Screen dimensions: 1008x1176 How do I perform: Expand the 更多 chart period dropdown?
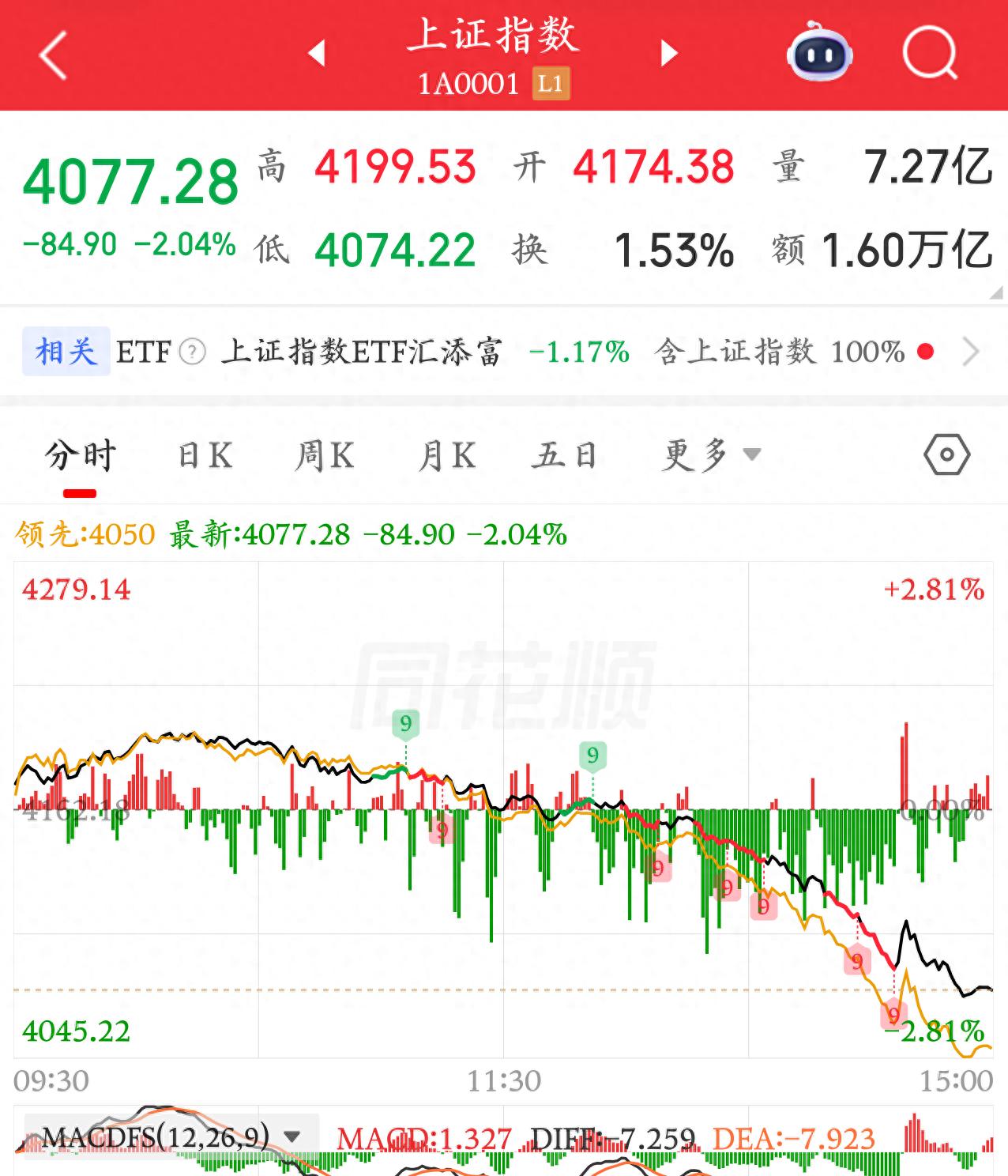click(x=712, y=455)
